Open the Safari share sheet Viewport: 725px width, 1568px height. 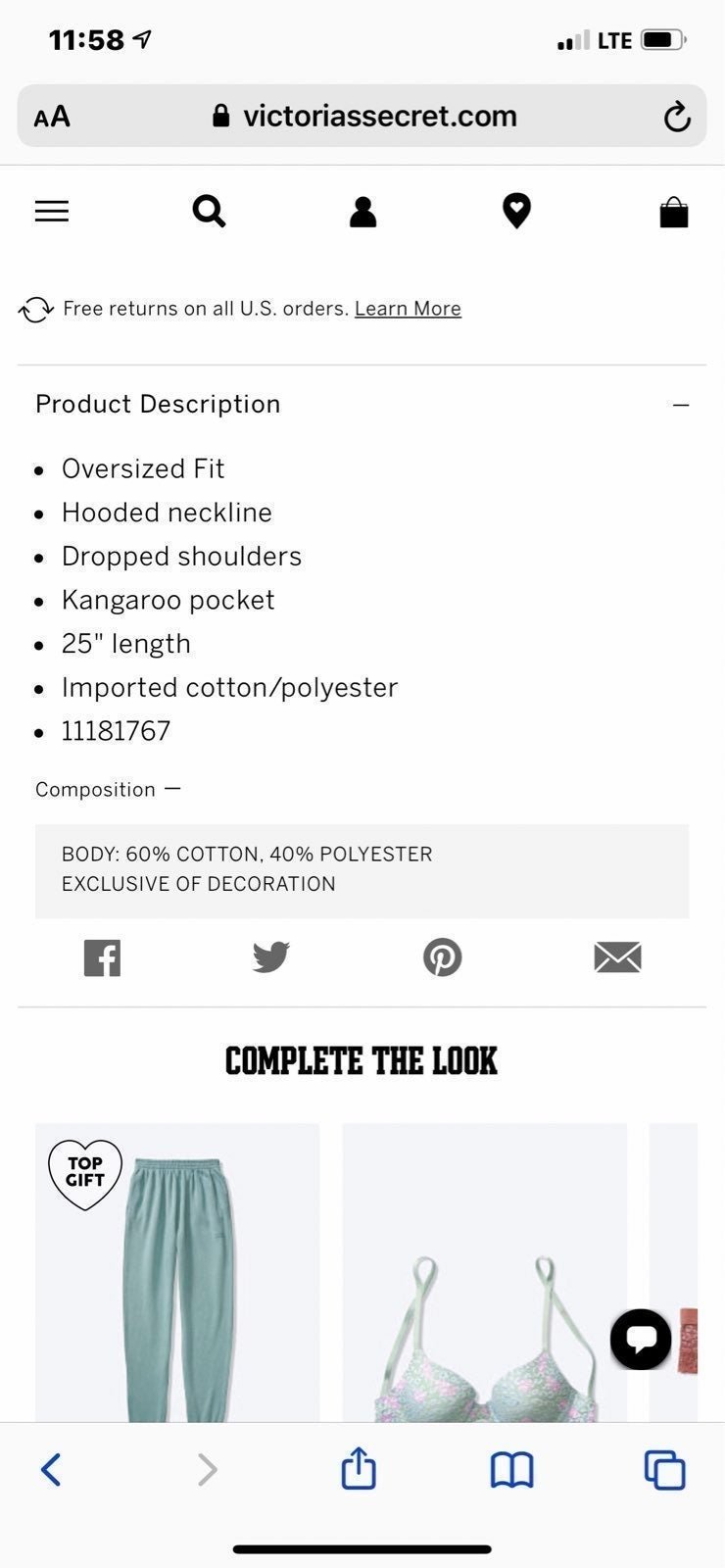(359, 1467)
